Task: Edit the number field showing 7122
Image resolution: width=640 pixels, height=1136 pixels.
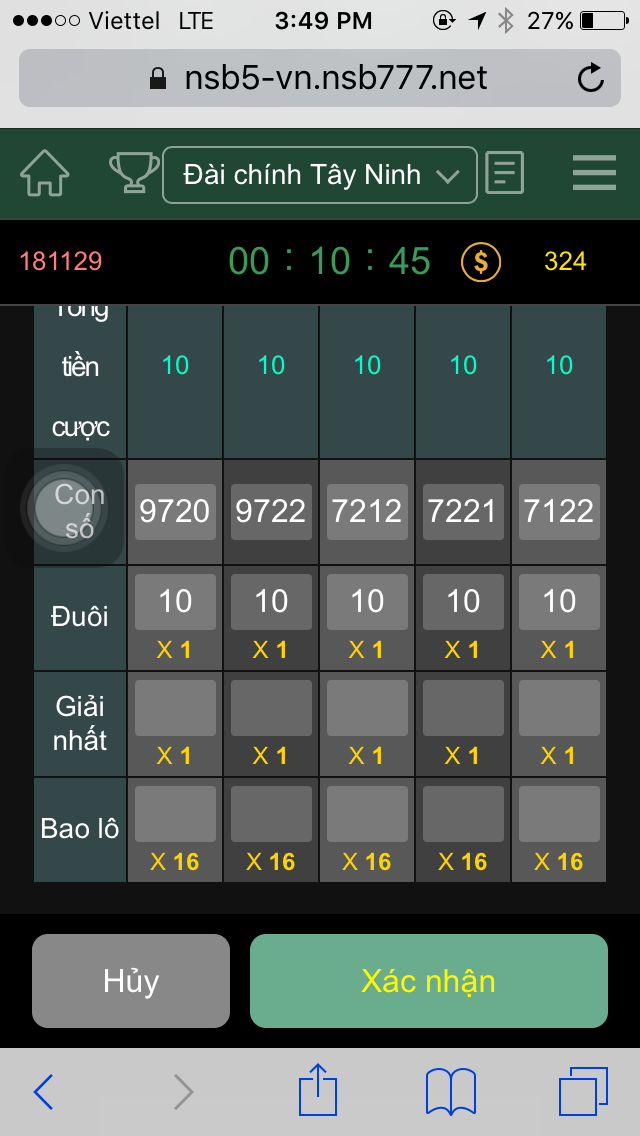Action: 559,512
